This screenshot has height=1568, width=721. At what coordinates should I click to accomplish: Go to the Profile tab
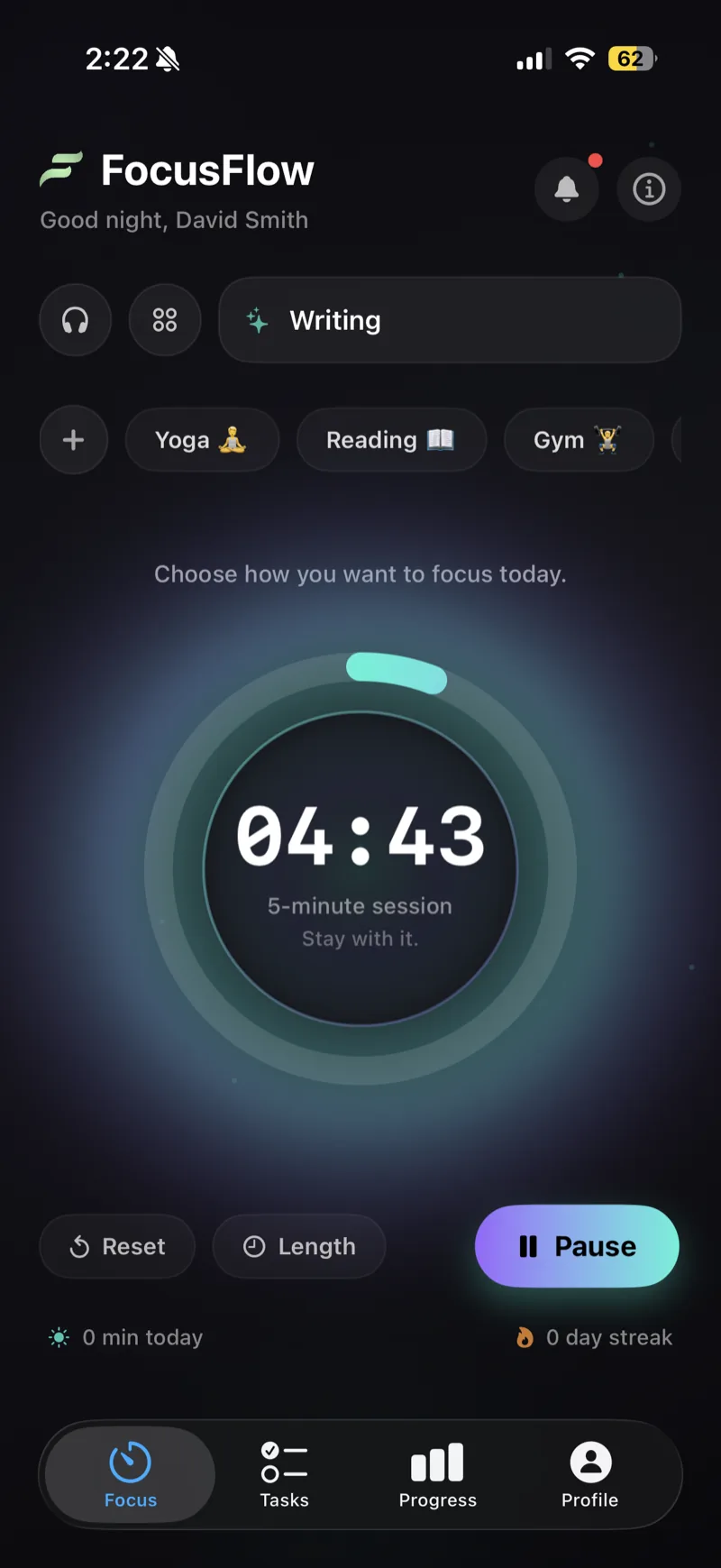coord(590,1474)
